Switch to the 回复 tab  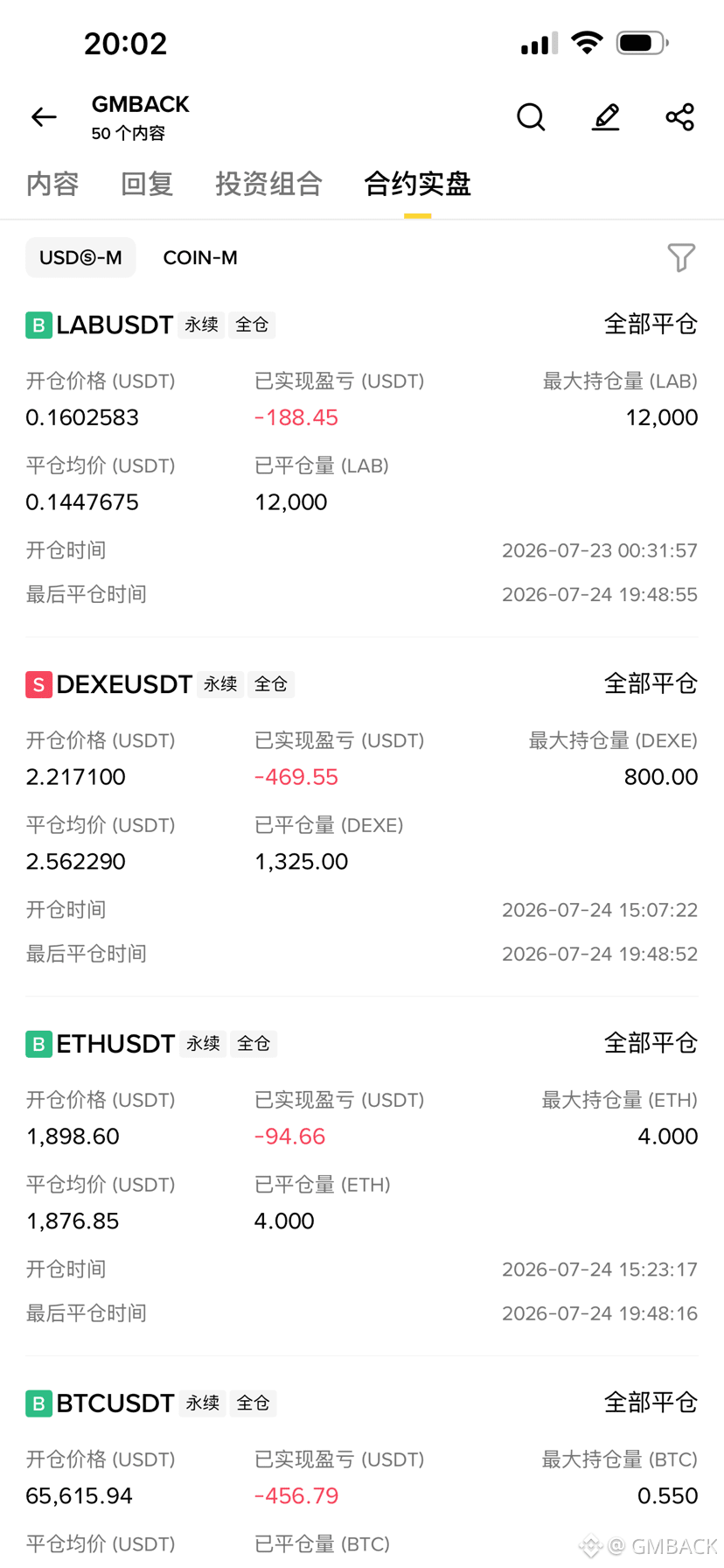click(147, 184)
